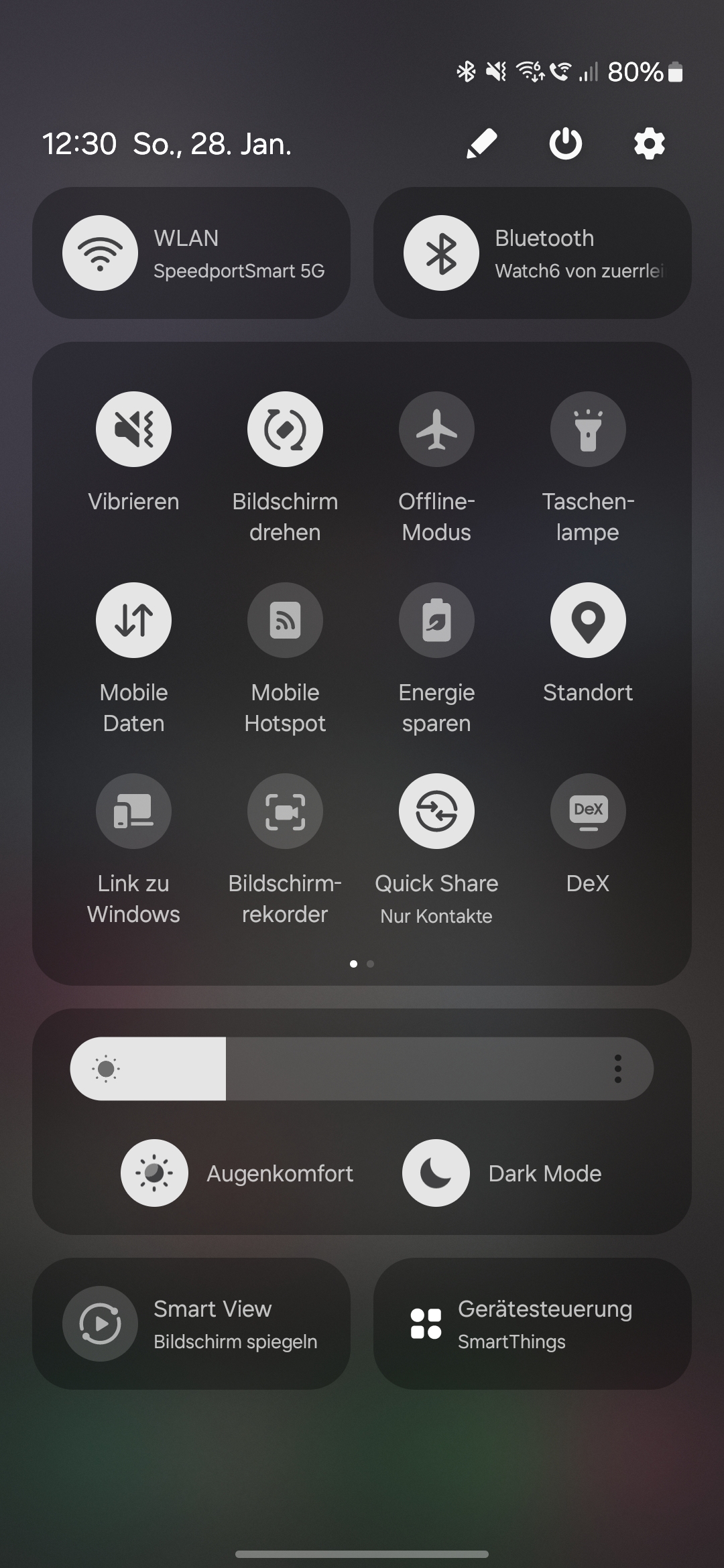Viewport: 724px width, 1568px height.
Task: Open brightness options via three-dot menu
Action: pos(618,1069)
